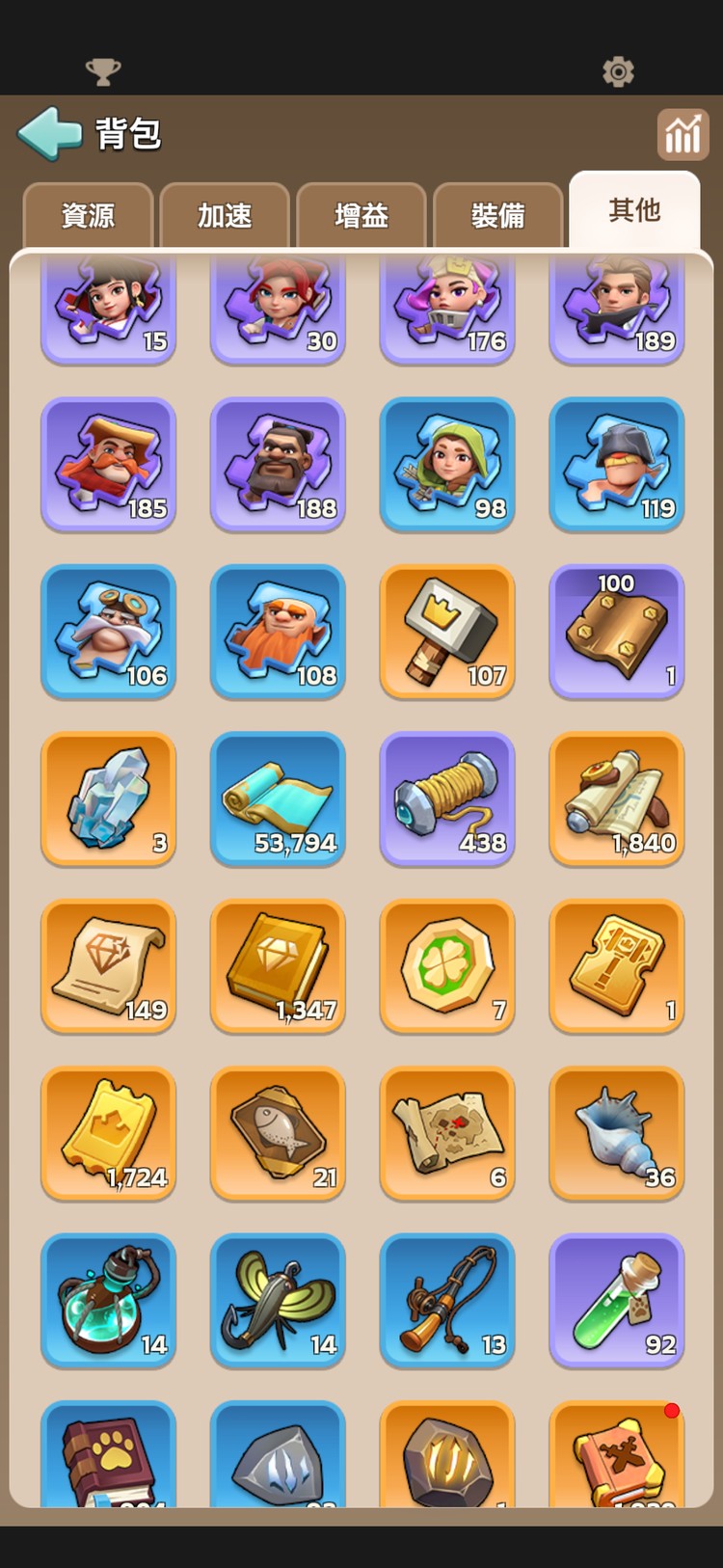Switch to the 裝備 tab
The height and width of the screenshot is (1568, 723).
tap(498, 215)
